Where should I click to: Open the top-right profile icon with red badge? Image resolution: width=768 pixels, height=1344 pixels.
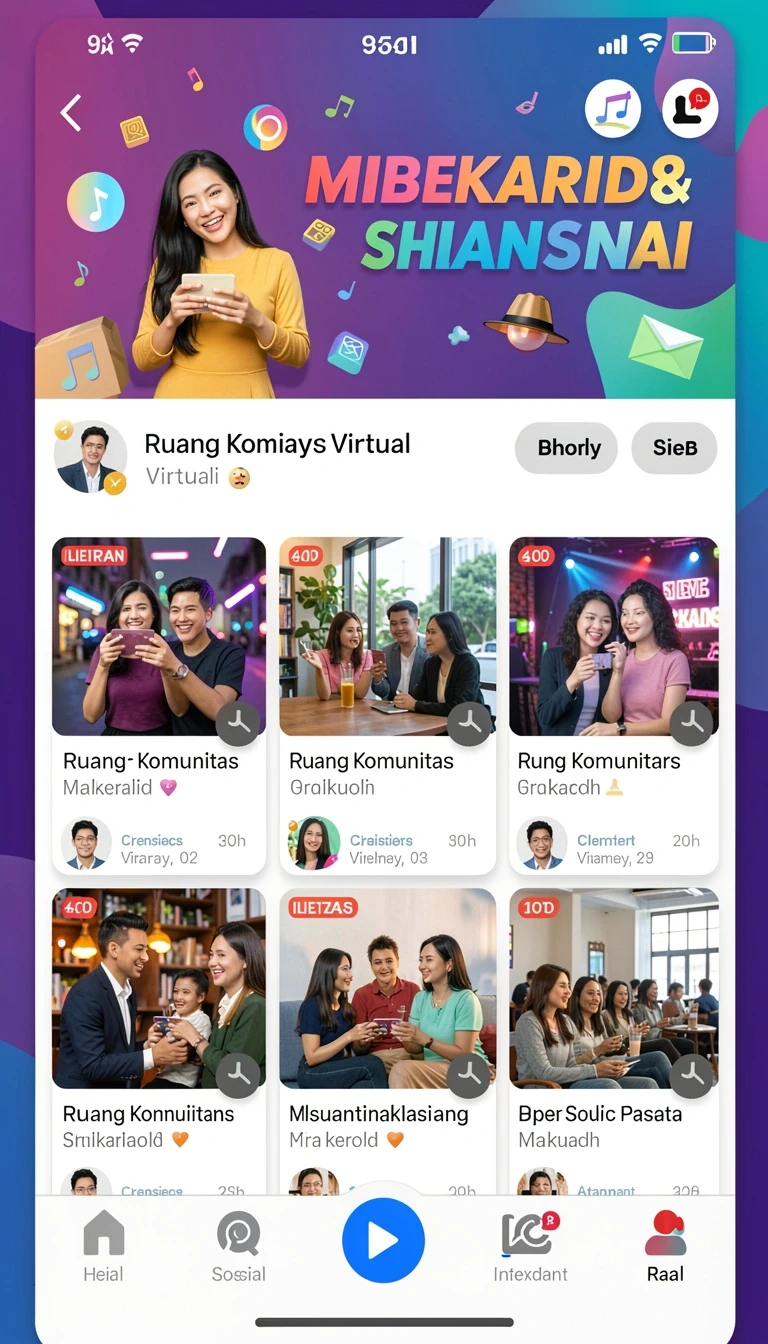(690, 108)
